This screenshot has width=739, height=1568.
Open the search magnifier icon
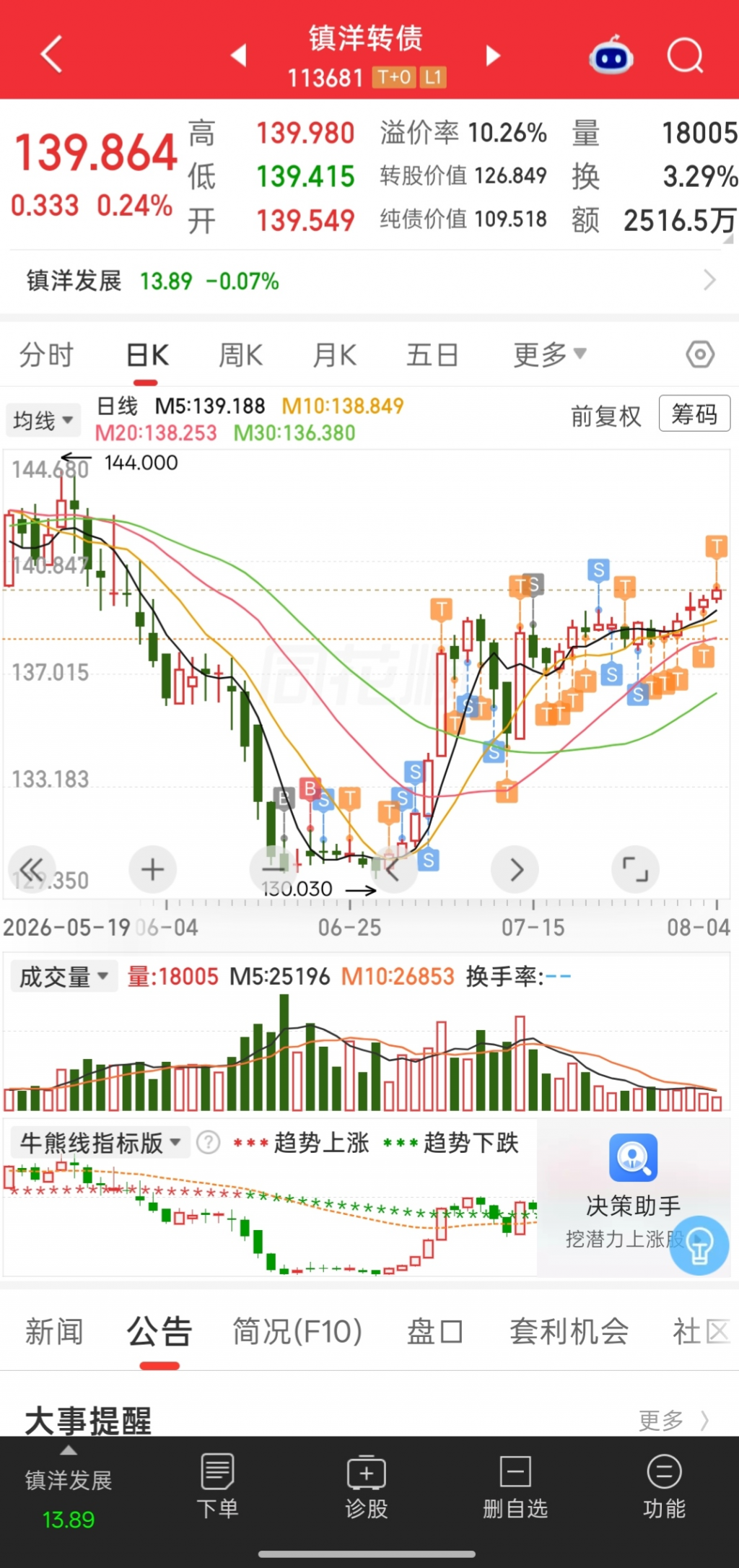pyautogui.click(x=685, y=56)
